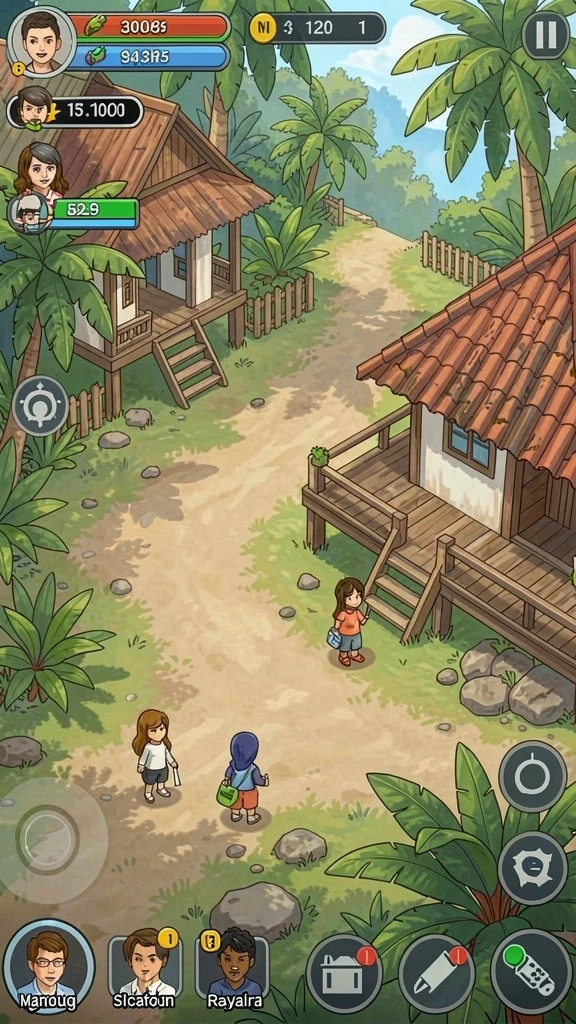Image resolution: width=576 pixels, height=1024 pixels.
Task: Open the coin currency counter
Action: tap(318, 28)
